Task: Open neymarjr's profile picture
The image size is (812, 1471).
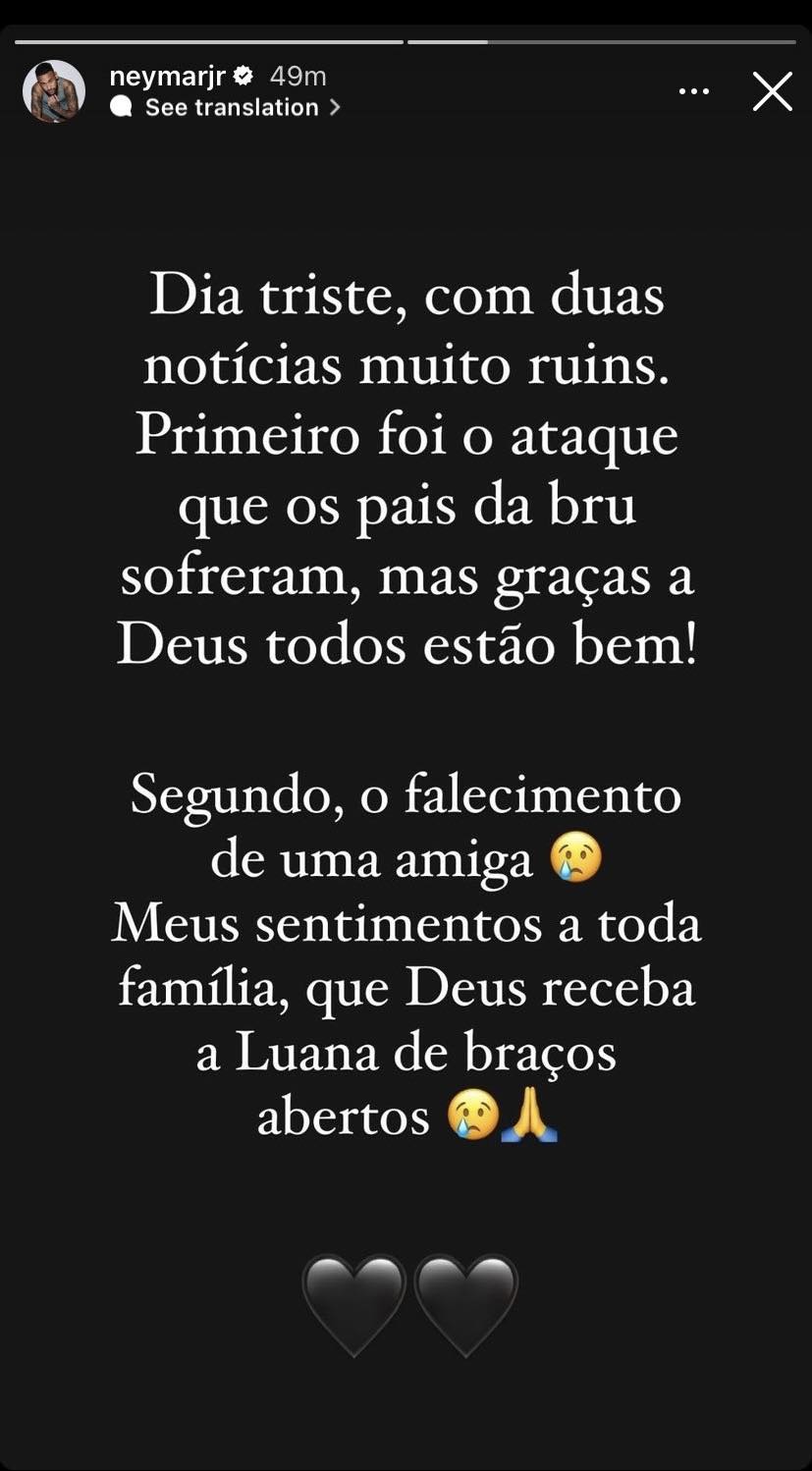Action: [53, 91]
